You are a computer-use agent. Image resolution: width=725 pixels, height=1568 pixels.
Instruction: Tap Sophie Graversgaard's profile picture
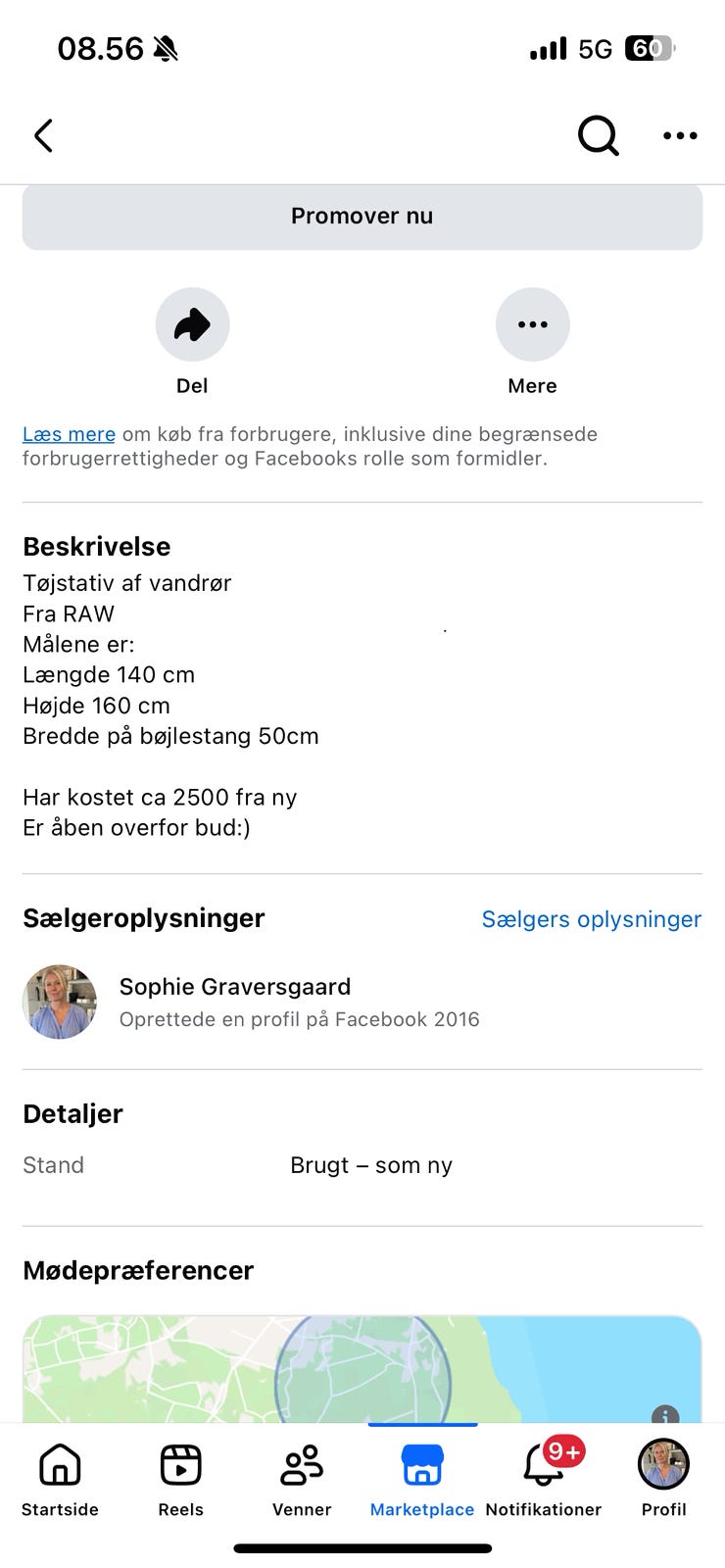pyautogui.click(x=60, y=1002)
